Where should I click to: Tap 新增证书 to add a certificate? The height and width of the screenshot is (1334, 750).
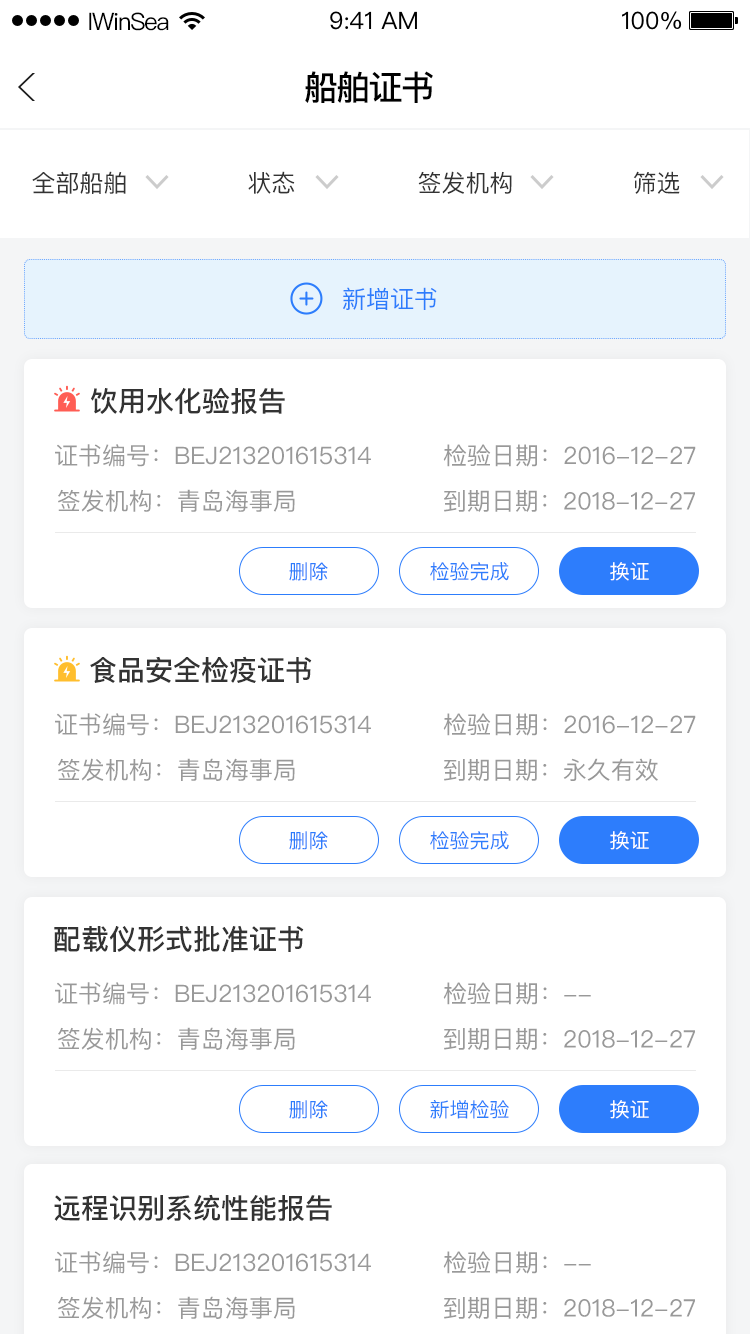[x=375, y=299]
